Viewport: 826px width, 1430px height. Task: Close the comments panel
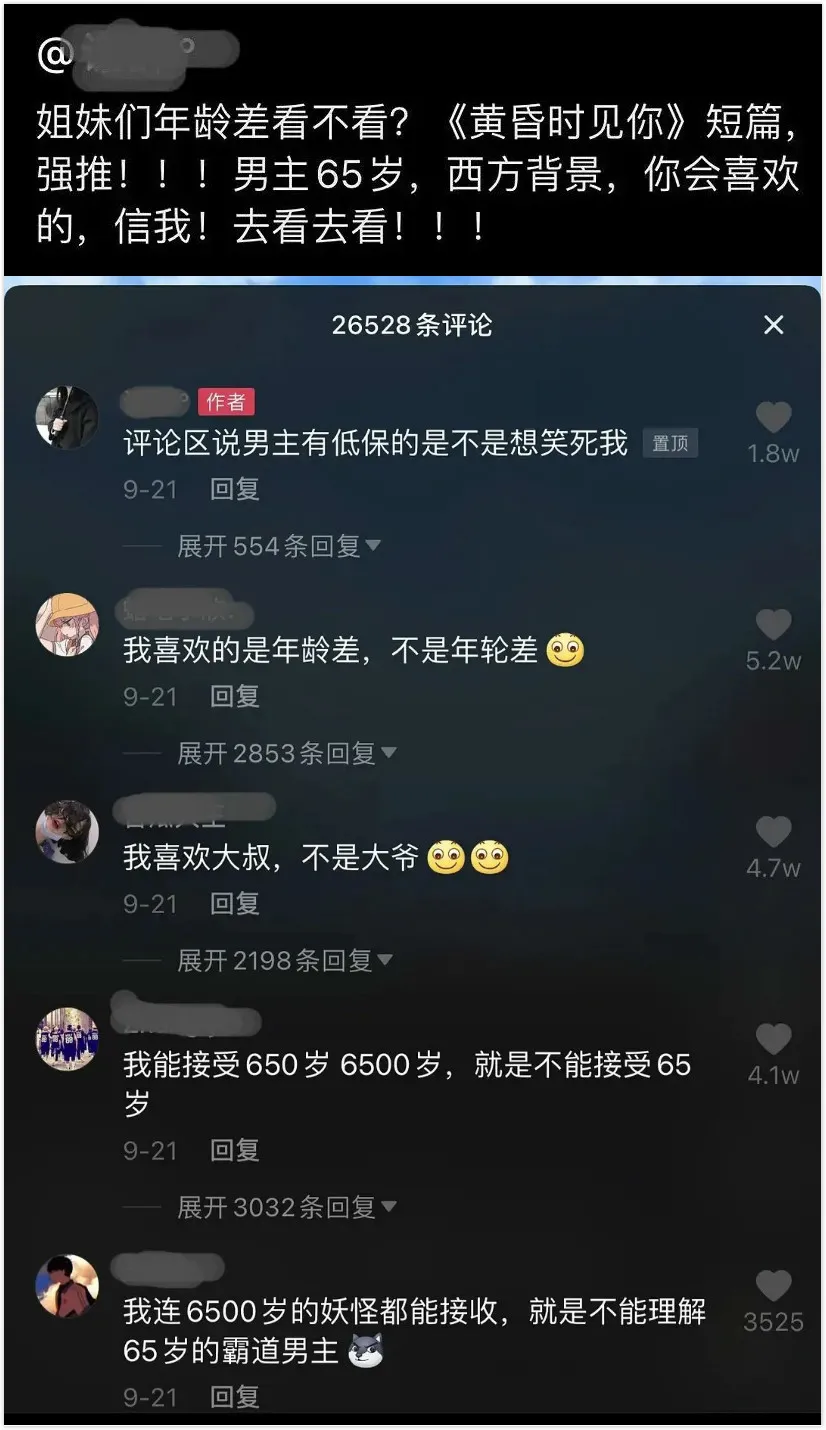(773, 325)
